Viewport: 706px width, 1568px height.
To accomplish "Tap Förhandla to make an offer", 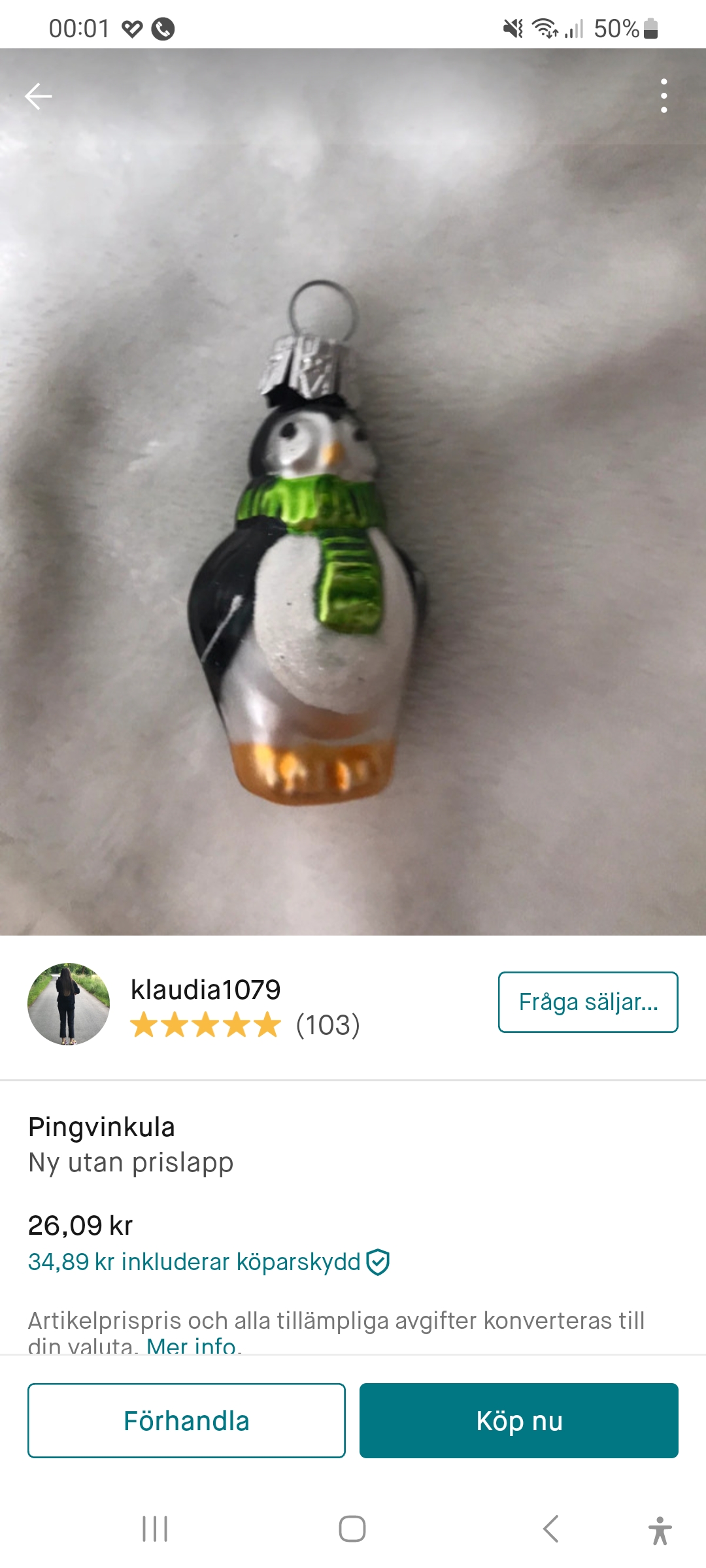I will [186, 1420].
